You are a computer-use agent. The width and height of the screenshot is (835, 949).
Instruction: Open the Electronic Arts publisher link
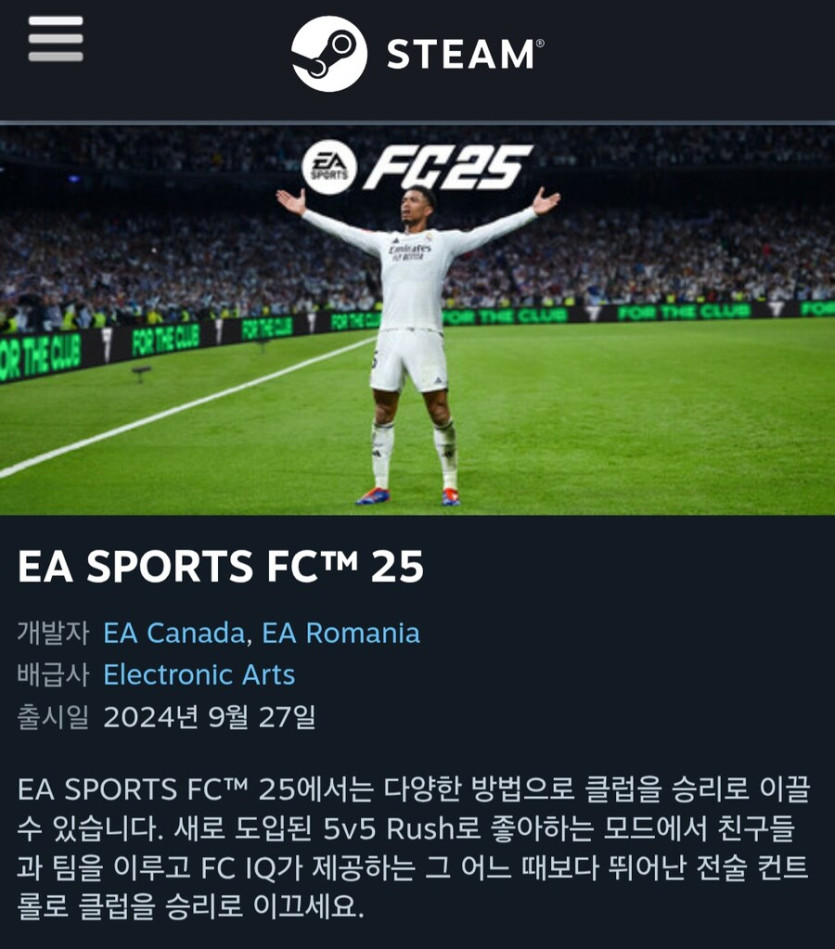pyautogui.click(x=199, y=675)
